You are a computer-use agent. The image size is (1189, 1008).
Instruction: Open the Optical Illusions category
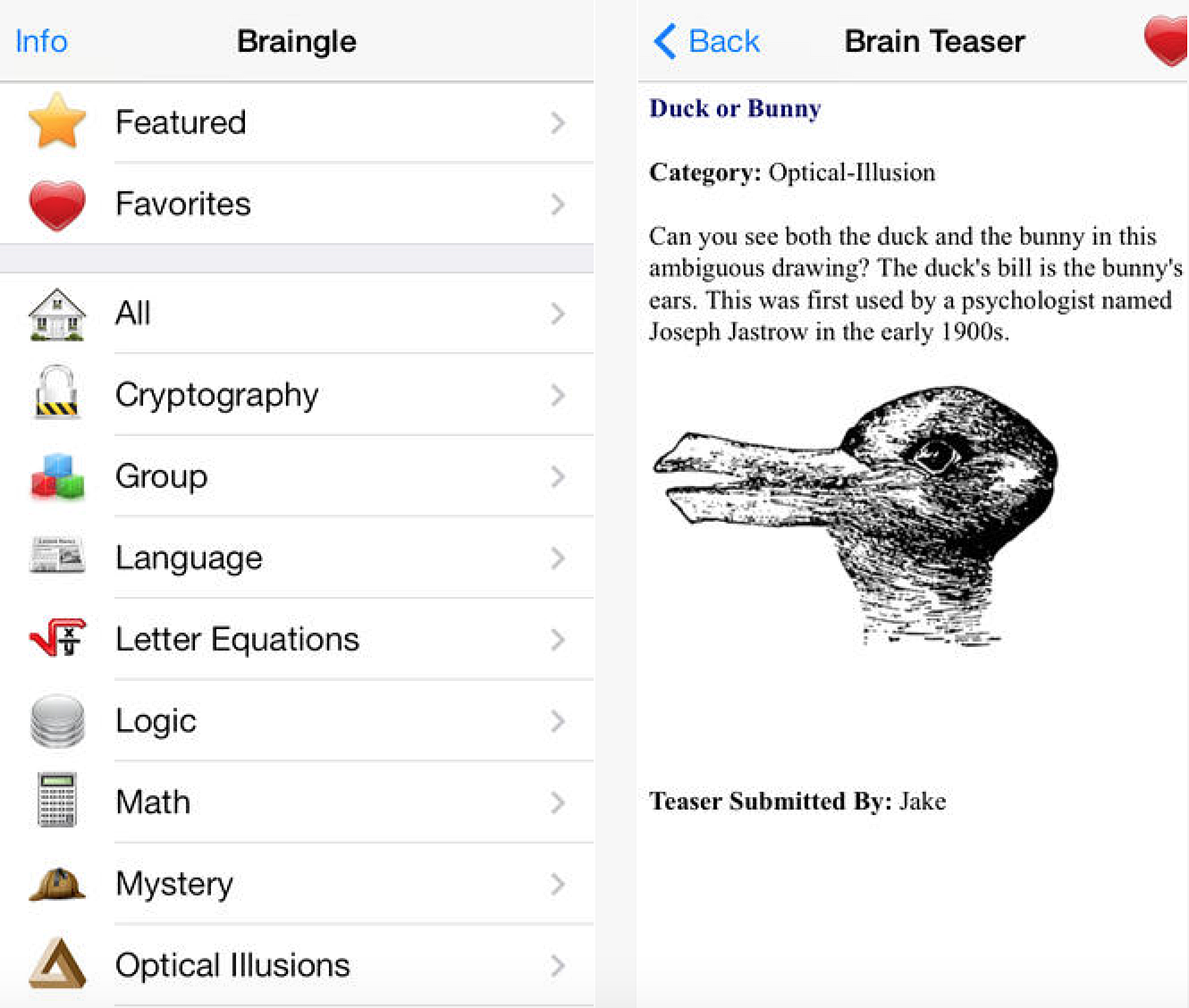pos(295,965)
